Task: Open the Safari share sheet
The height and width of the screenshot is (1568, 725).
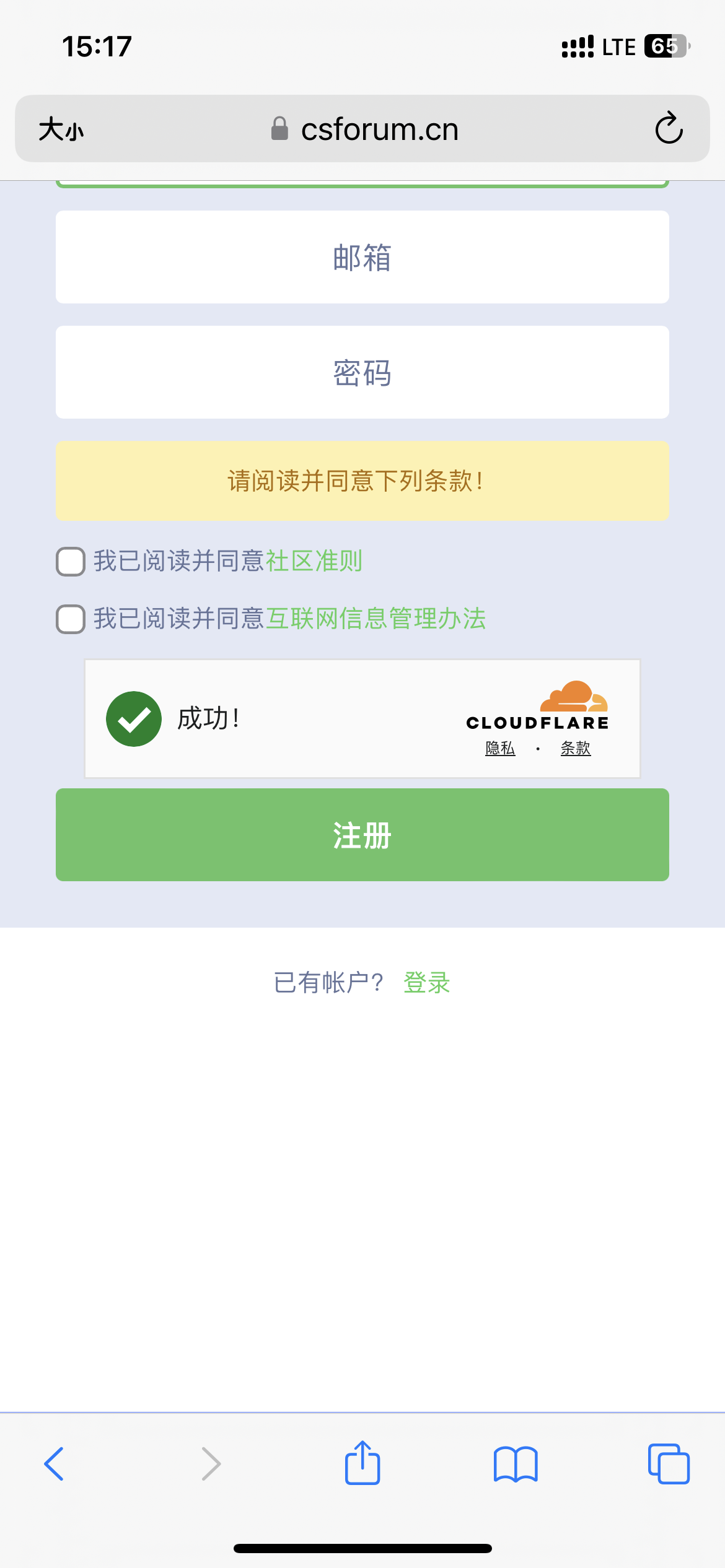Action: [362, 1462]
